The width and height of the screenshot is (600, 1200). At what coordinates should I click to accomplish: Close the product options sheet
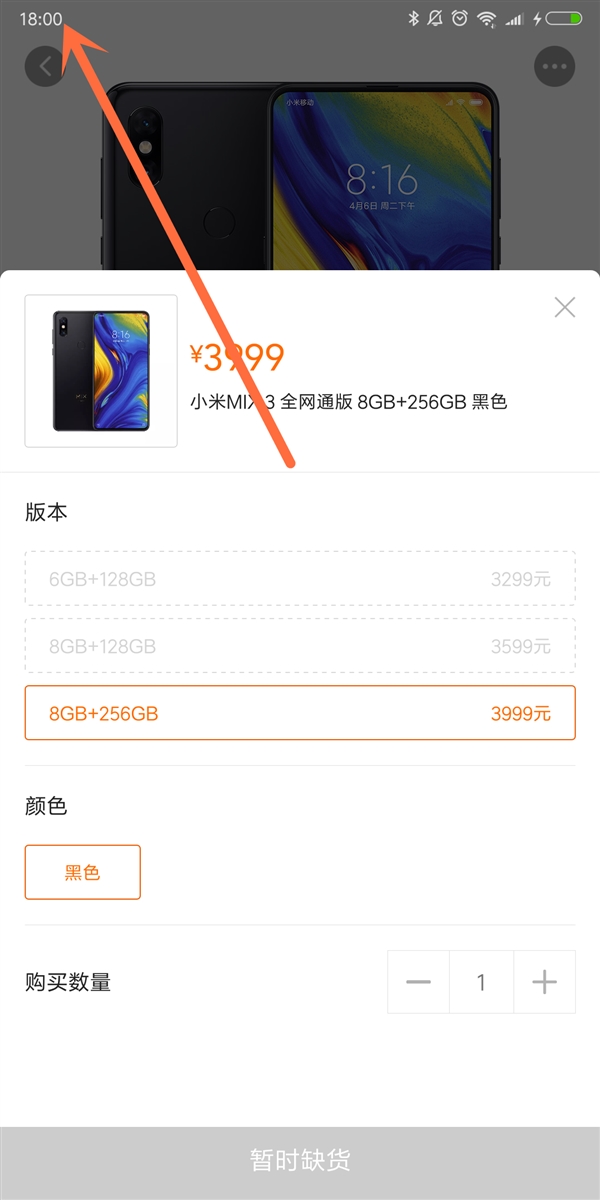(565, 307)
